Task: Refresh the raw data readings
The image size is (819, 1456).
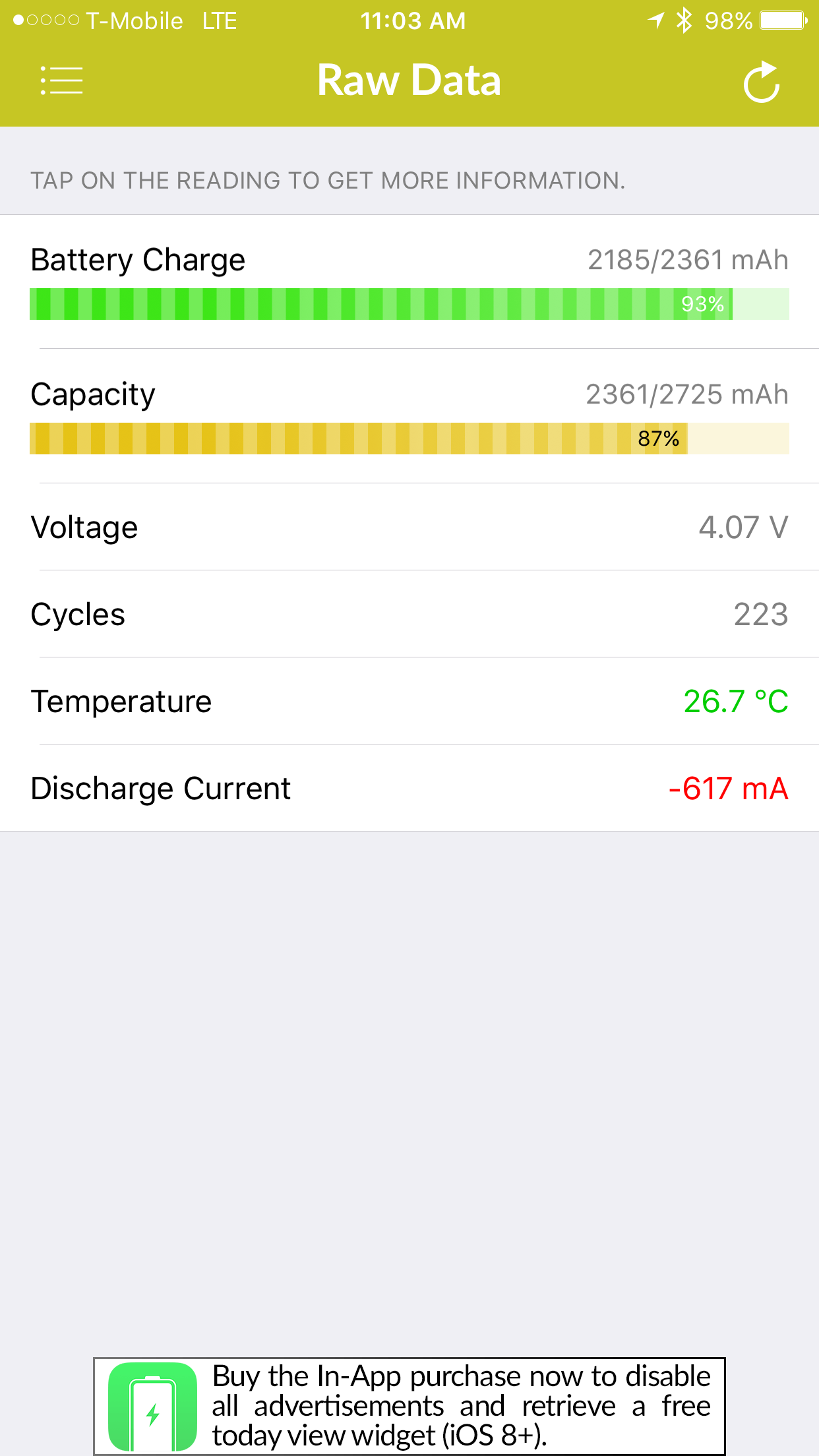Action: point(762,82)
